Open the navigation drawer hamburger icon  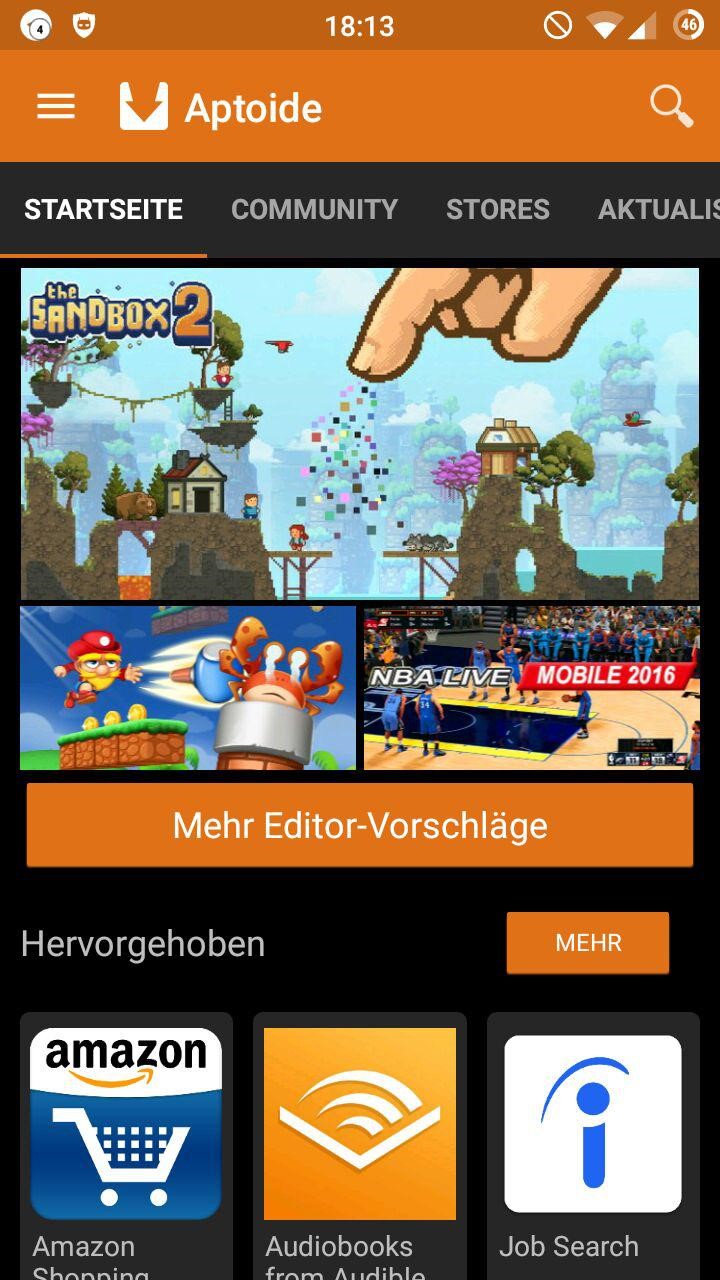pyautogui.click(x=55, y=106)
